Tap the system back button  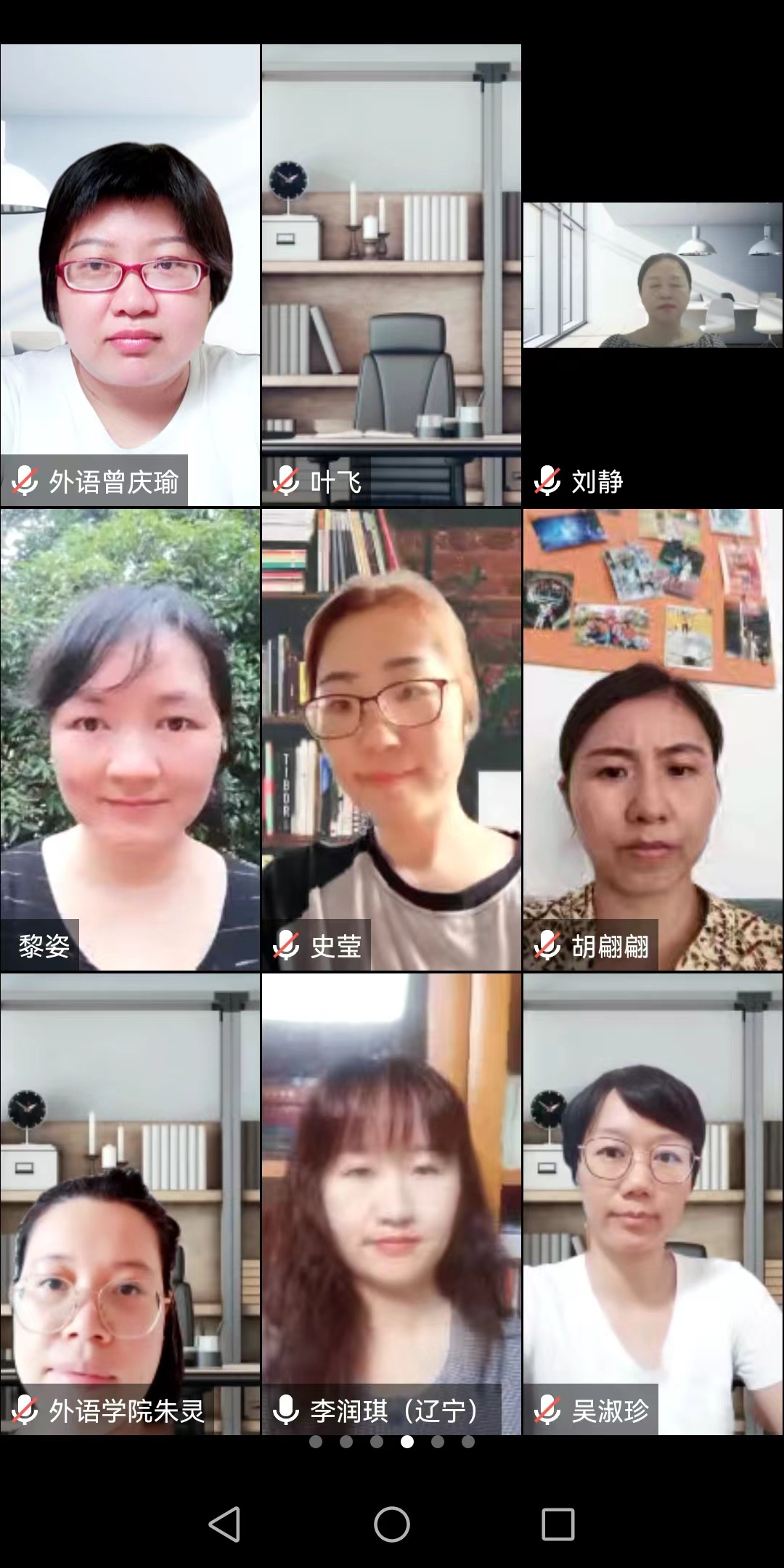click(x=224, y=1523)
